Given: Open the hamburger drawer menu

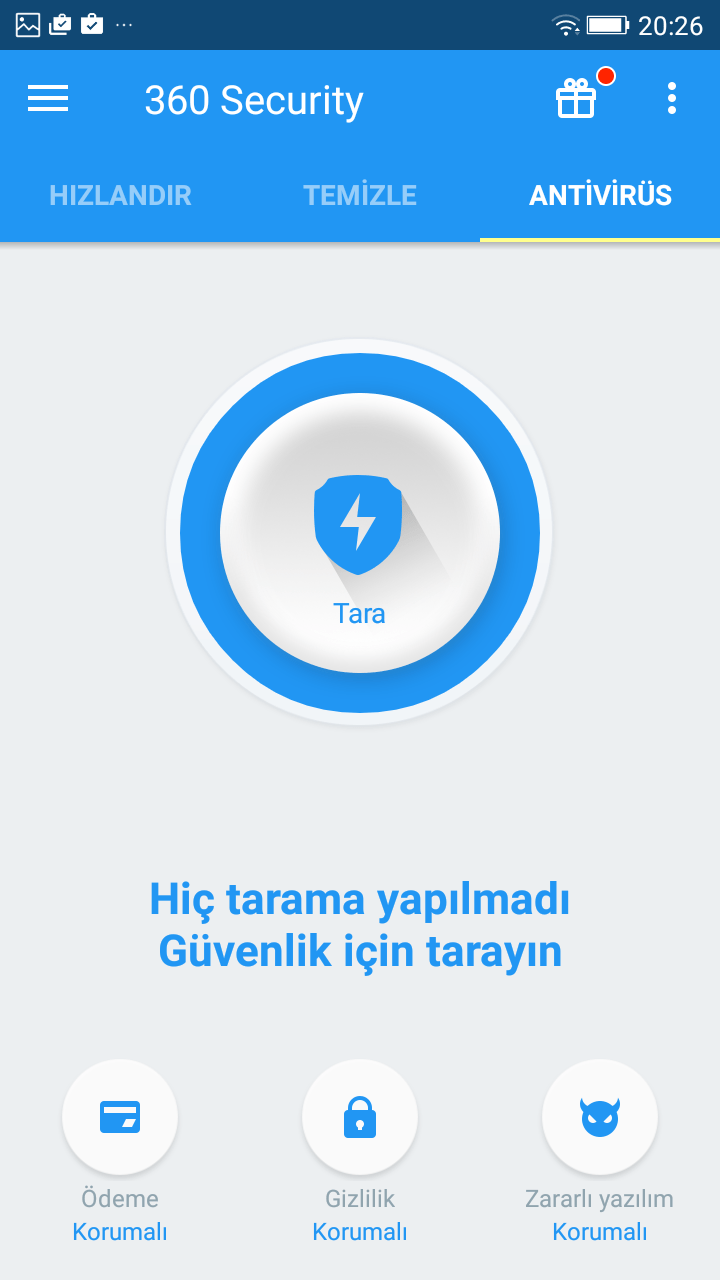Looking at the screenshot, I should coord(48,98).
